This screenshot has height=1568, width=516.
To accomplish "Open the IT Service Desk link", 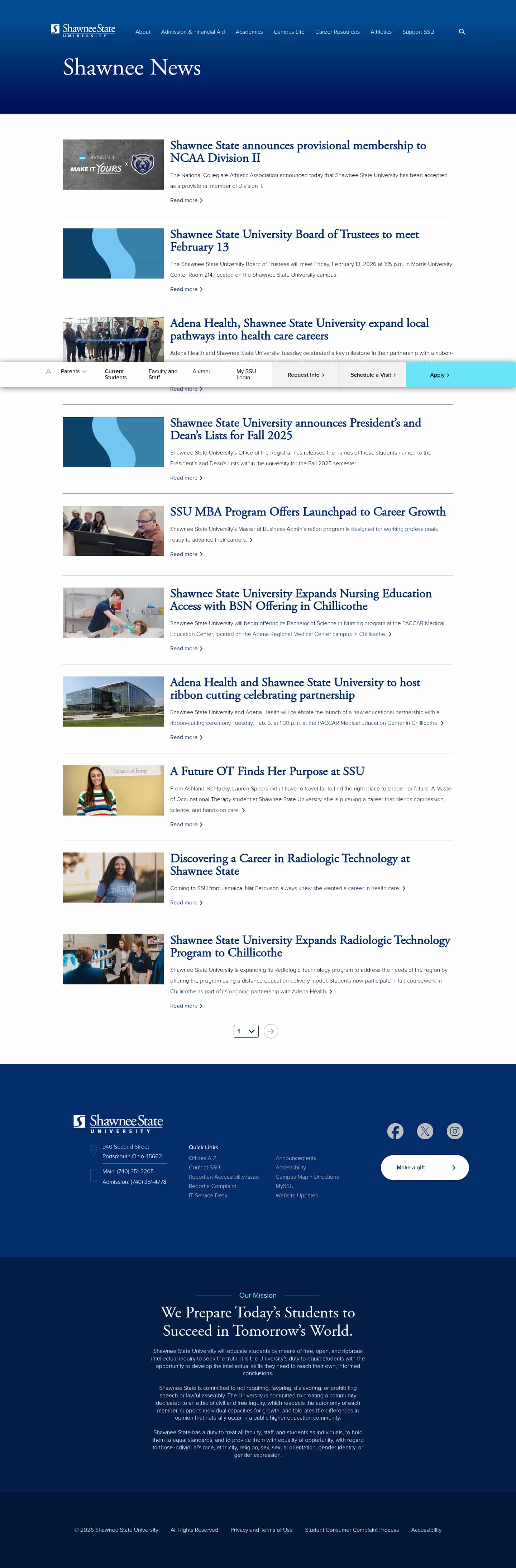I will (207, 1196).
